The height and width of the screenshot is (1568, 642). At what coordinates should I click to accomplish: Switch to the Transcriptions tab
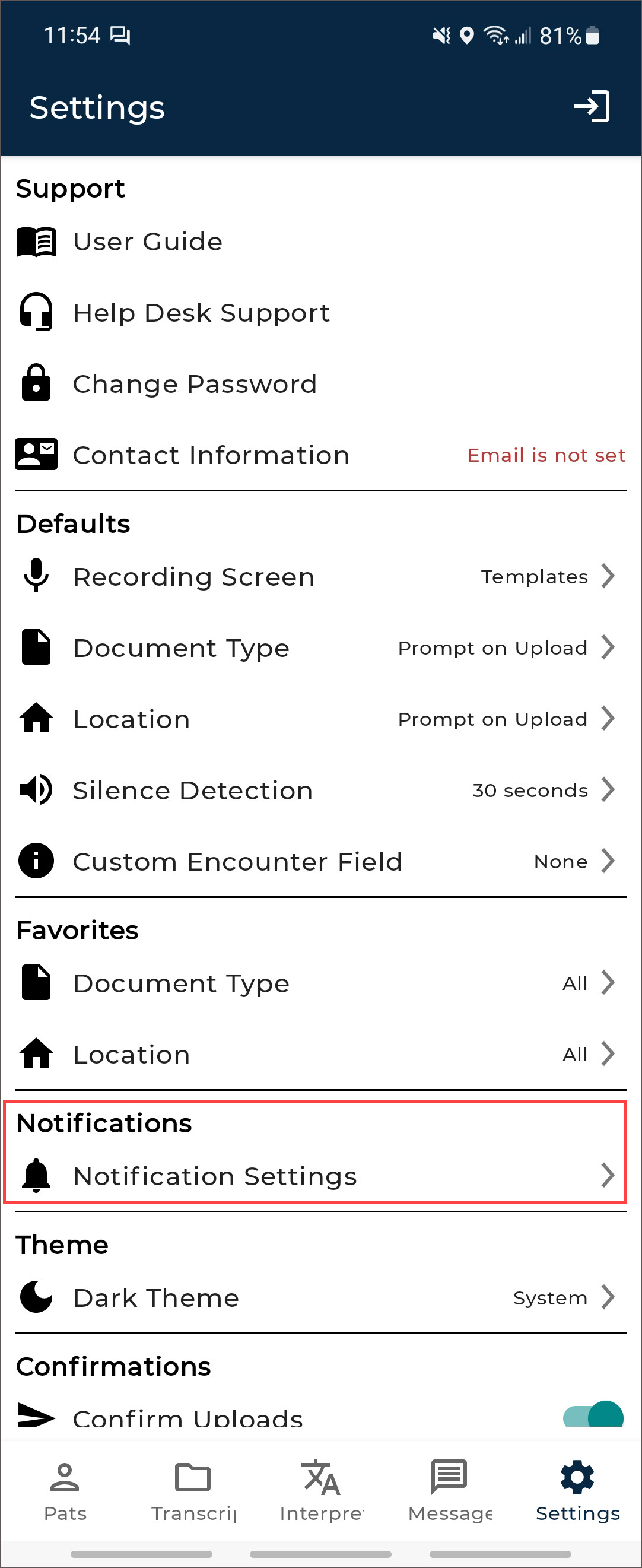point(193,1491)
